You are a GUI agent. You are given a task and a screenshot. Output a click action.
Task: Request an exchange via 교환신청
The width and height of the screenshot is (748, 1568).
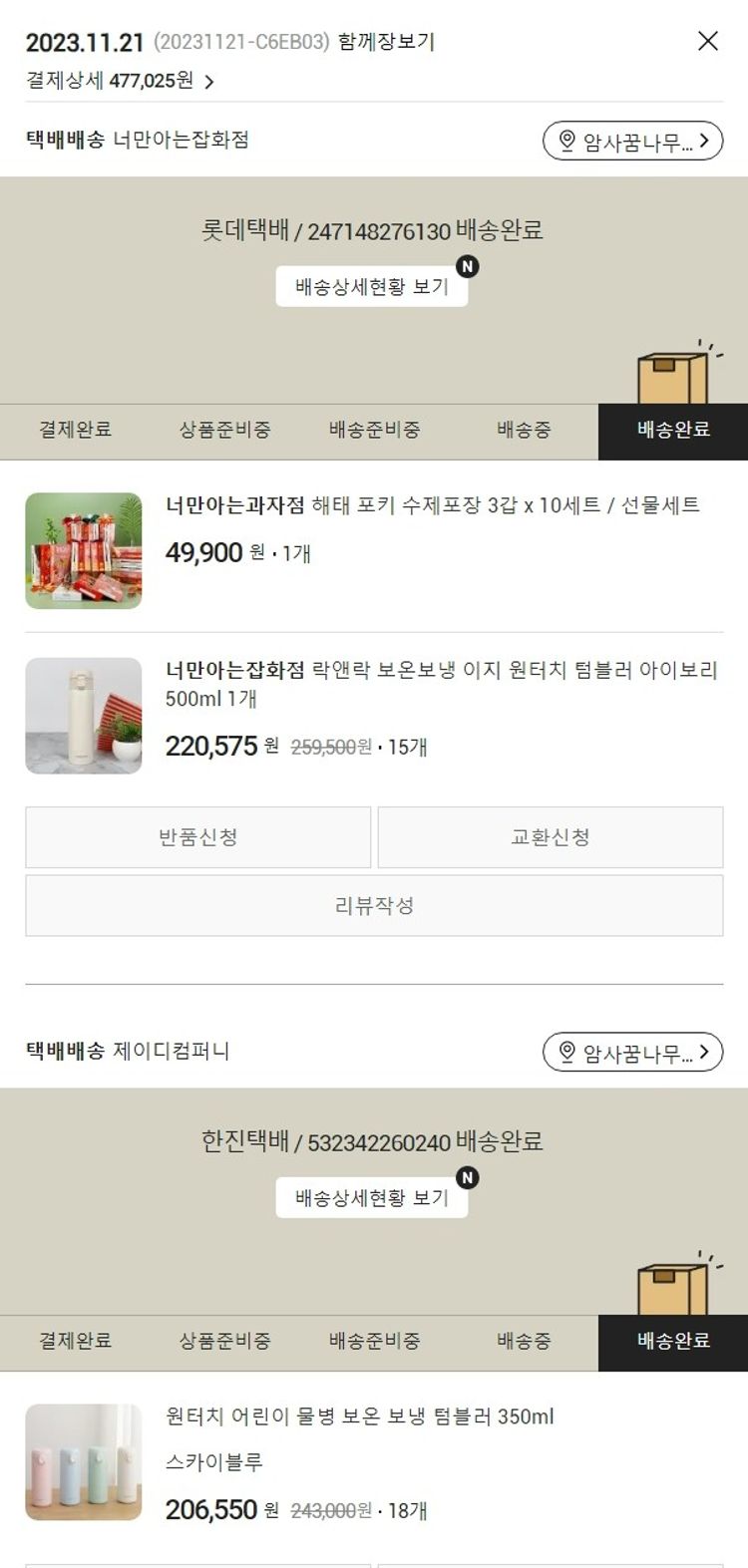(550, 837)
